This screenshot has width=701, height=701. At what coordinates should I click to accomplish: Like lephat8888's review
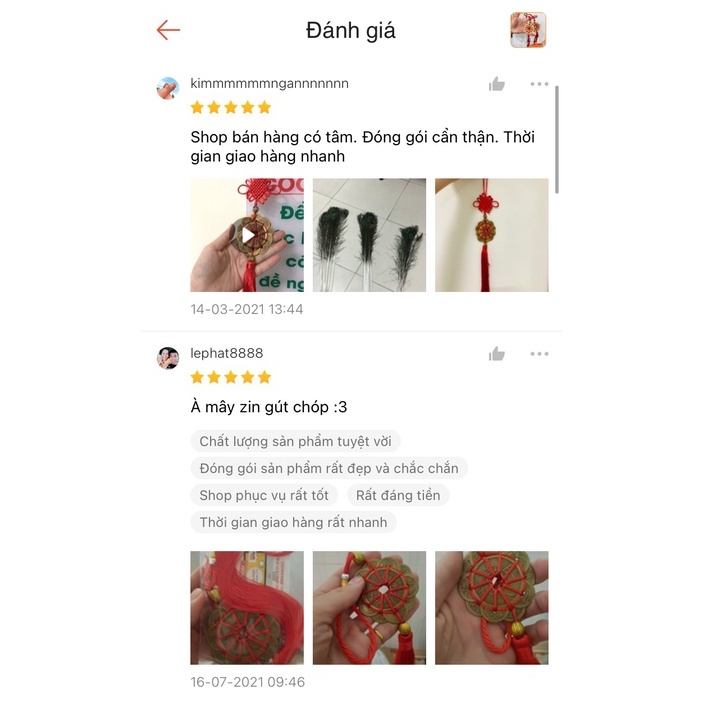[x=497, y=354]
